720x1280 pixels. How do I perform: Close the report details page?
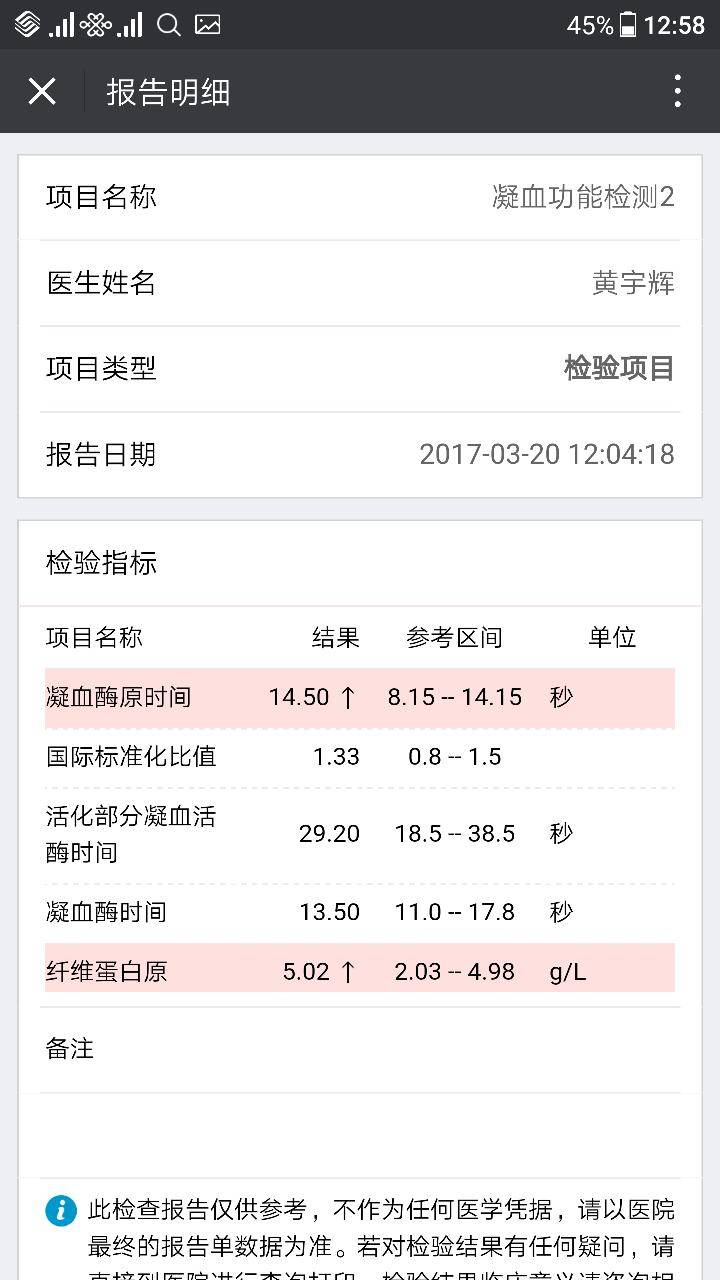(x=42, y=92)
